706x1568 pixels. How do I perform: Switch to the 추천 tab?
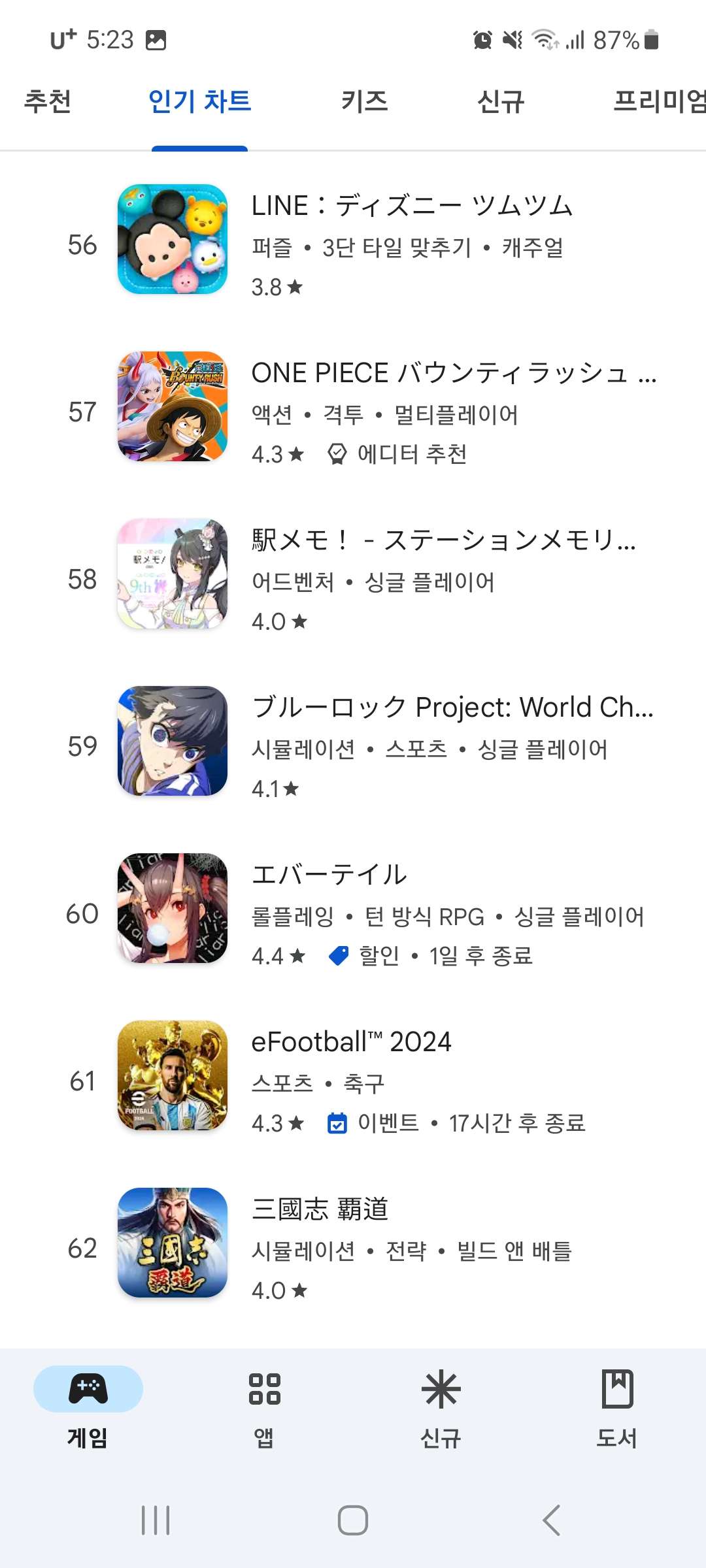coord(48,102)
